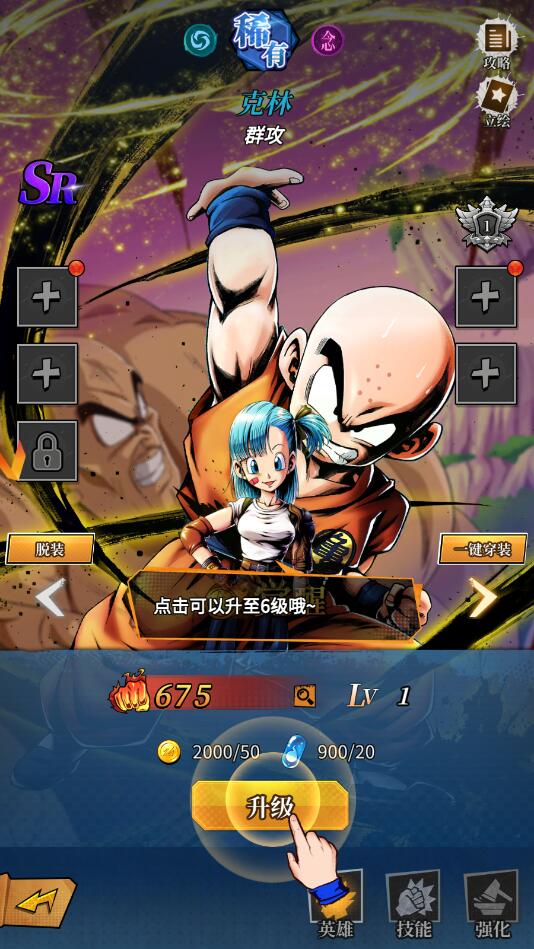Open the 立绘 character art view
This screenshot has height=949, width=534.
497,103
